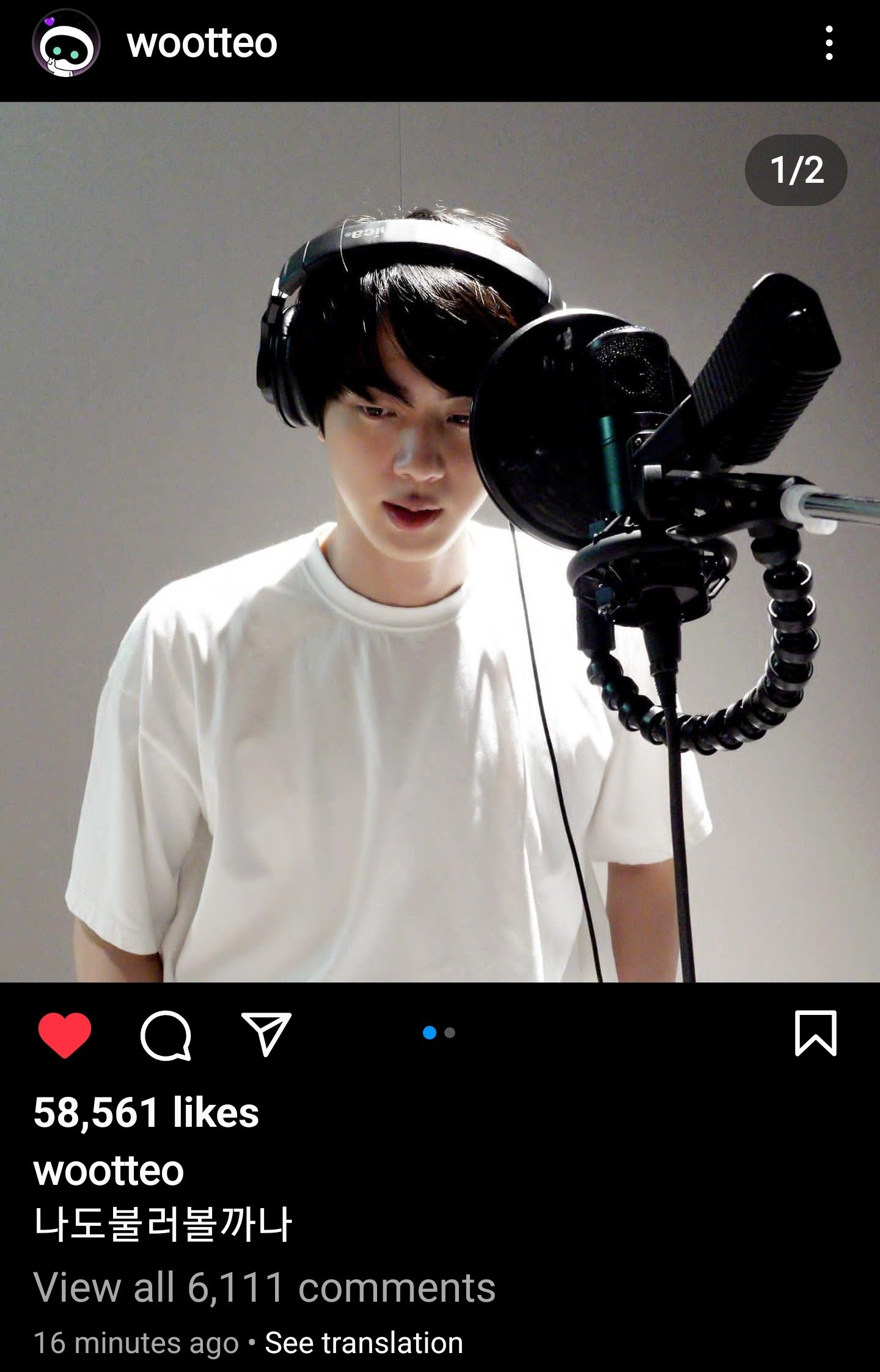Save the post with the bookmark icon
The image size is (880, 1372).
815,1034
